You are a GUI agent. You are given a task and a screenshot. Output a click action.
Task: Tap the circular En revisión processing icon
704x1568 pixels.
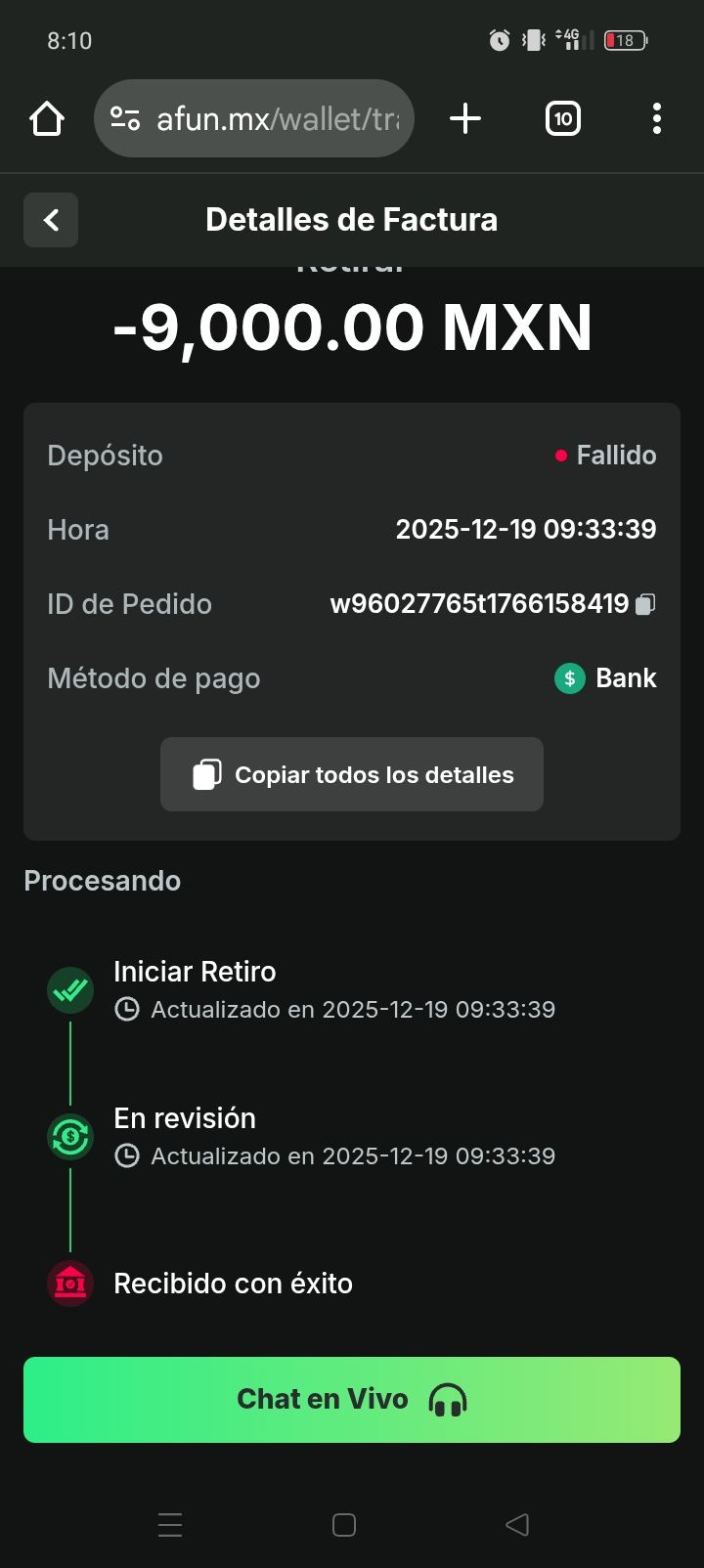tap(69, 1136)
